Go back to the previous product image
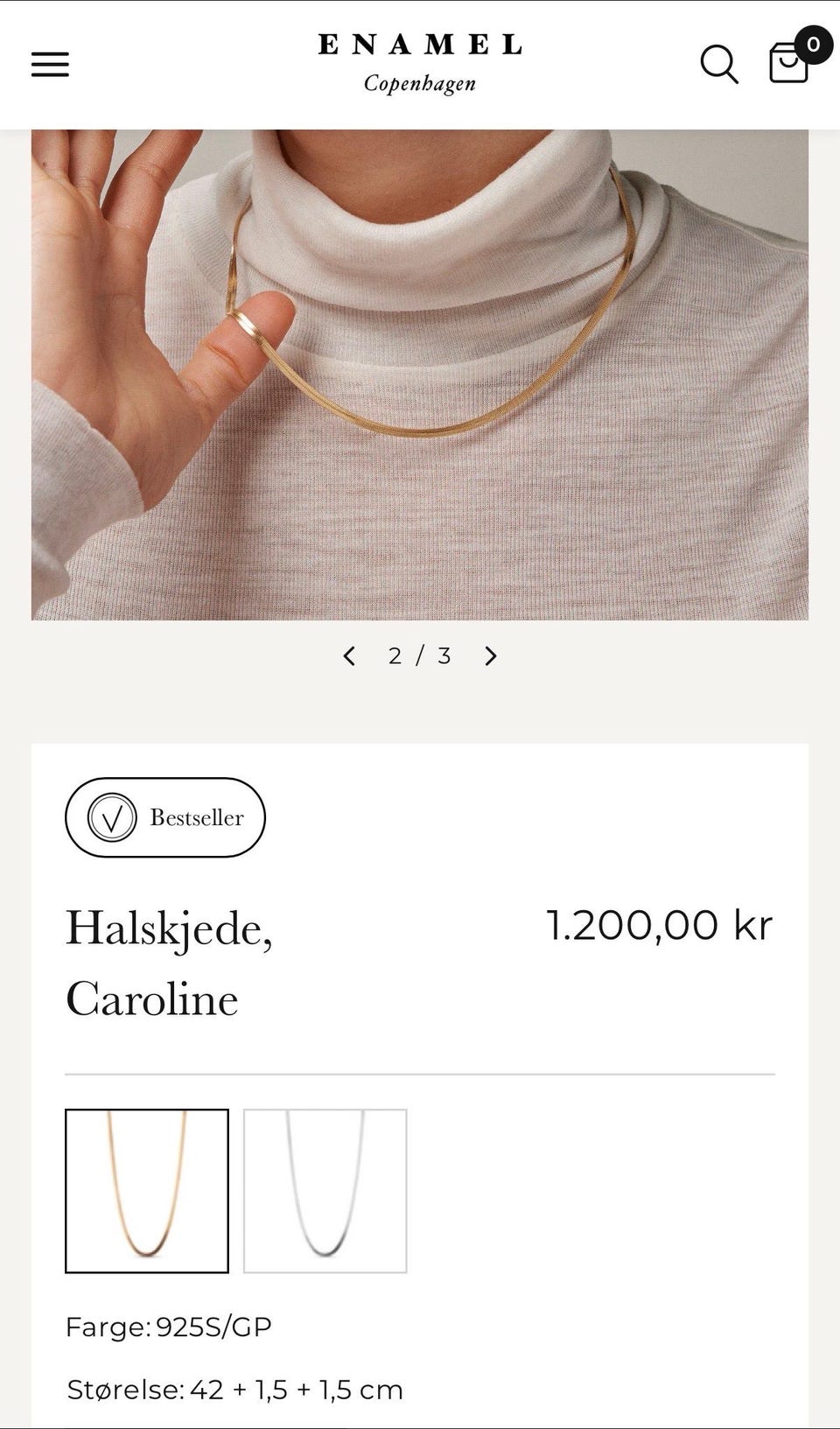 click(349, 655)
